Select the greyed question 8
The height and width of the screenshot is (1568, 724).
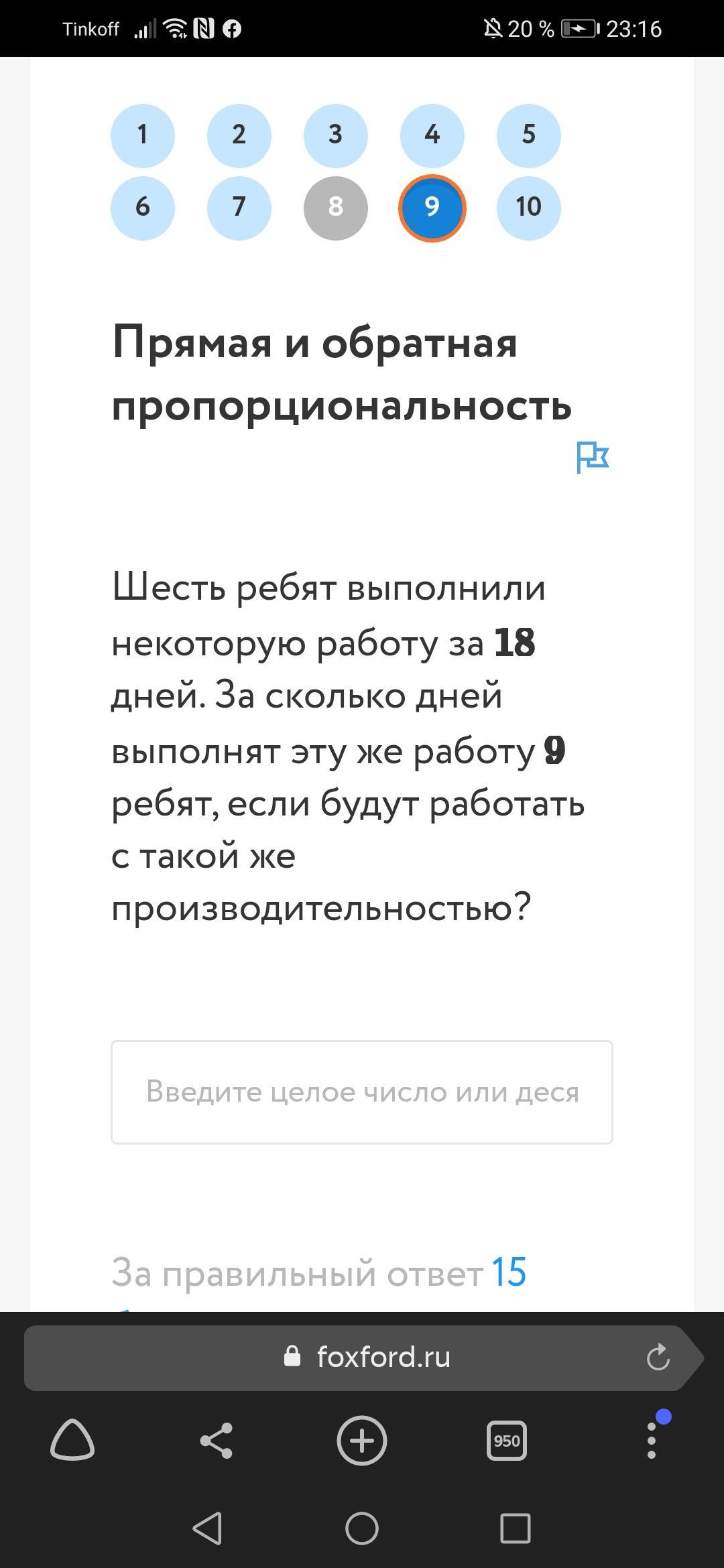336,208
